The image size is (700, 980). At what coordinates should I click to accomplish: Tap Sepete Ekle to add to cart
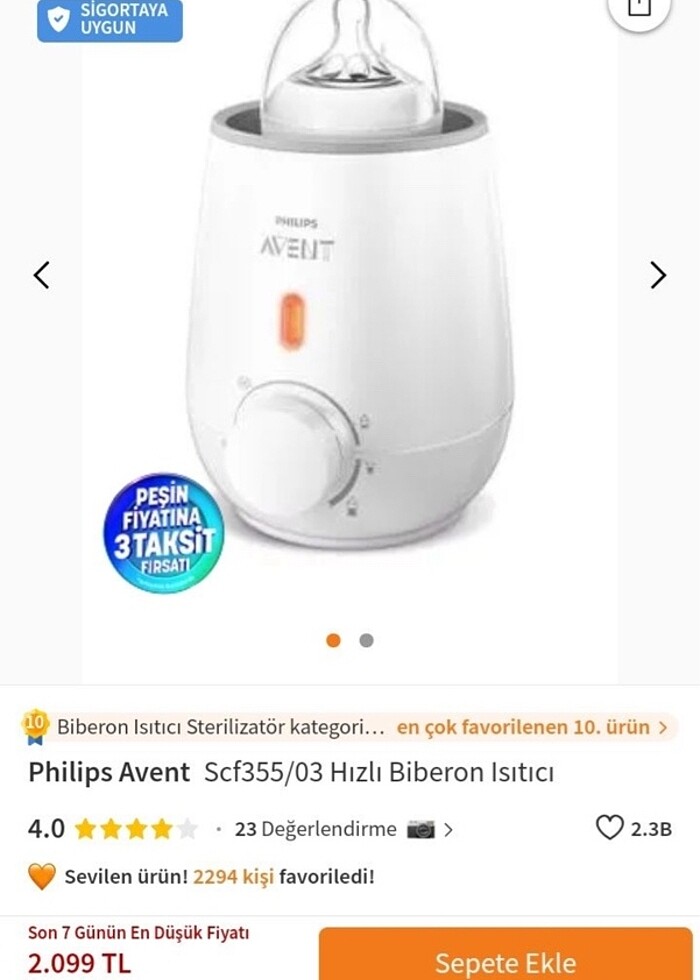tap(505, 962)
